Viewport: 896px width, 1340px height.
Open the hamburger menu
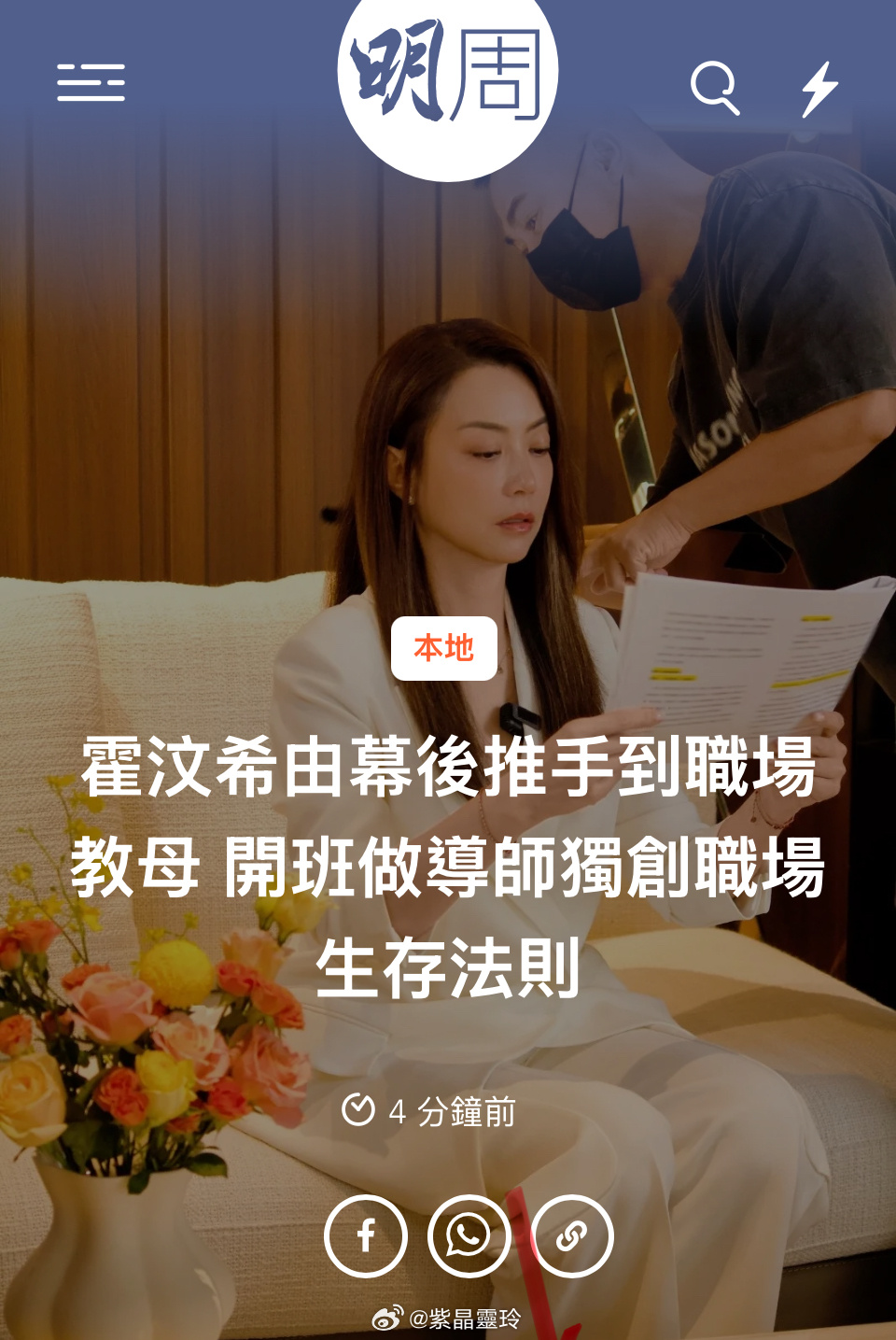[x=91, y=83]
